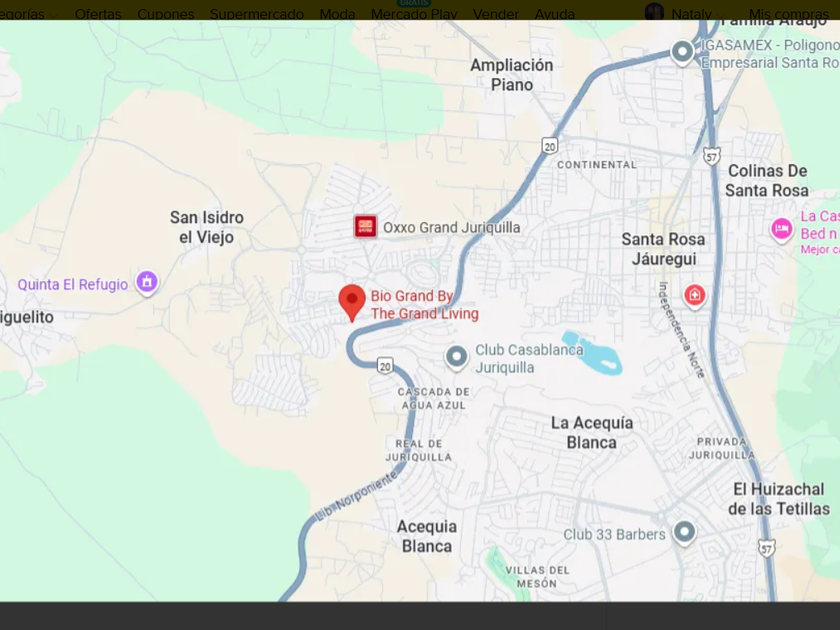Open the IGASAMEX marker

[x=682, y=52]
